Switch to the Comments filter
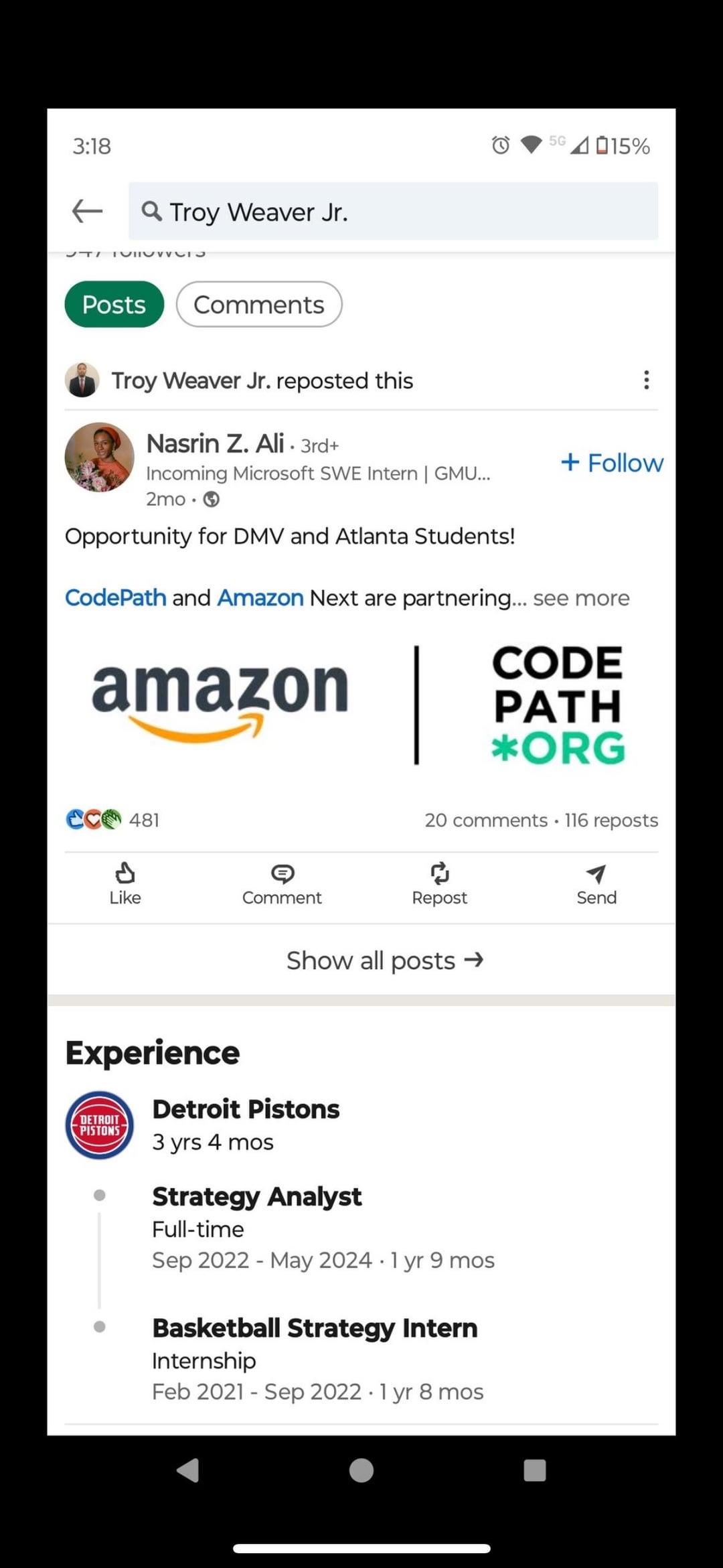The width and height of the screenshot is (723, 1568). tap(259, 305)
